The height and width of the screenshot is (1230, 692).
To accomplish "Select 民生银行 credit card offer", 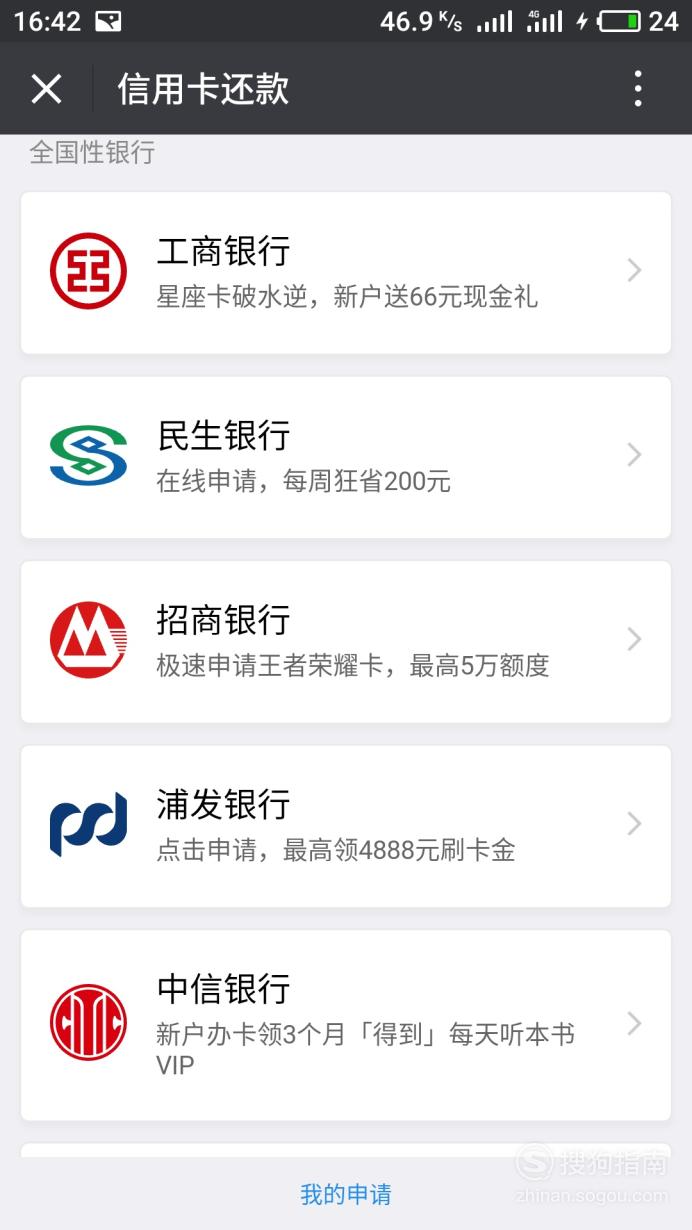I will 346,457.
